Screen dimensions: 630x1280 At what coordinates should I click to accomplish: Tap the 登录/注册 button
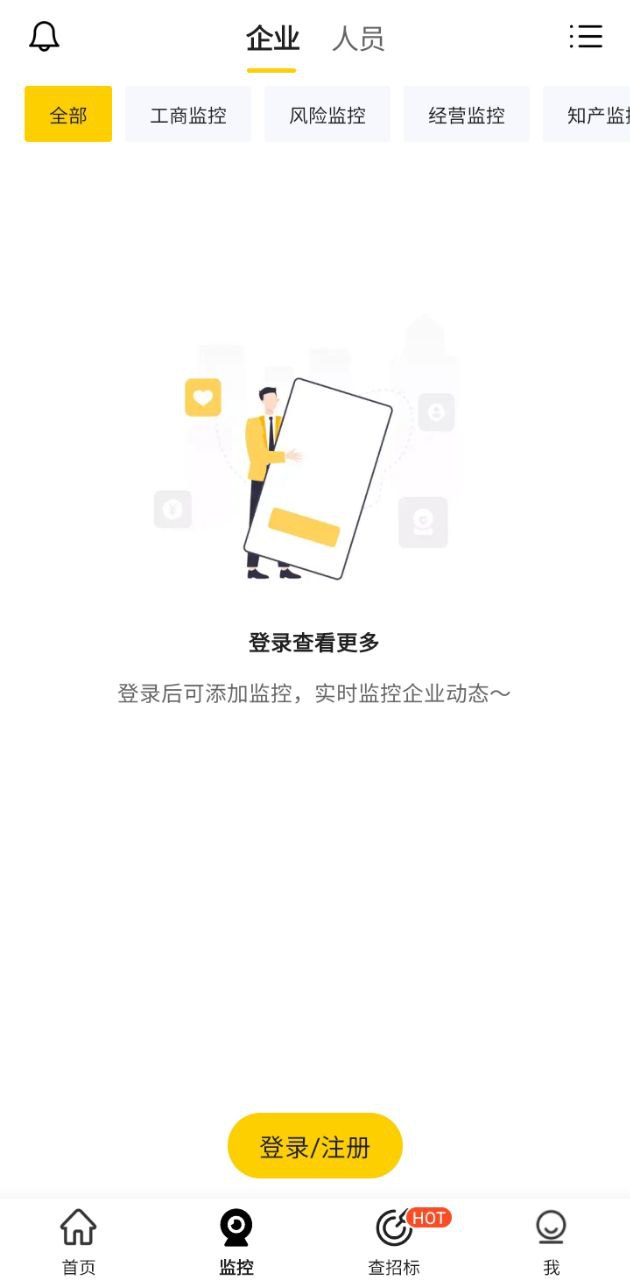click(x=315, y=1146)
